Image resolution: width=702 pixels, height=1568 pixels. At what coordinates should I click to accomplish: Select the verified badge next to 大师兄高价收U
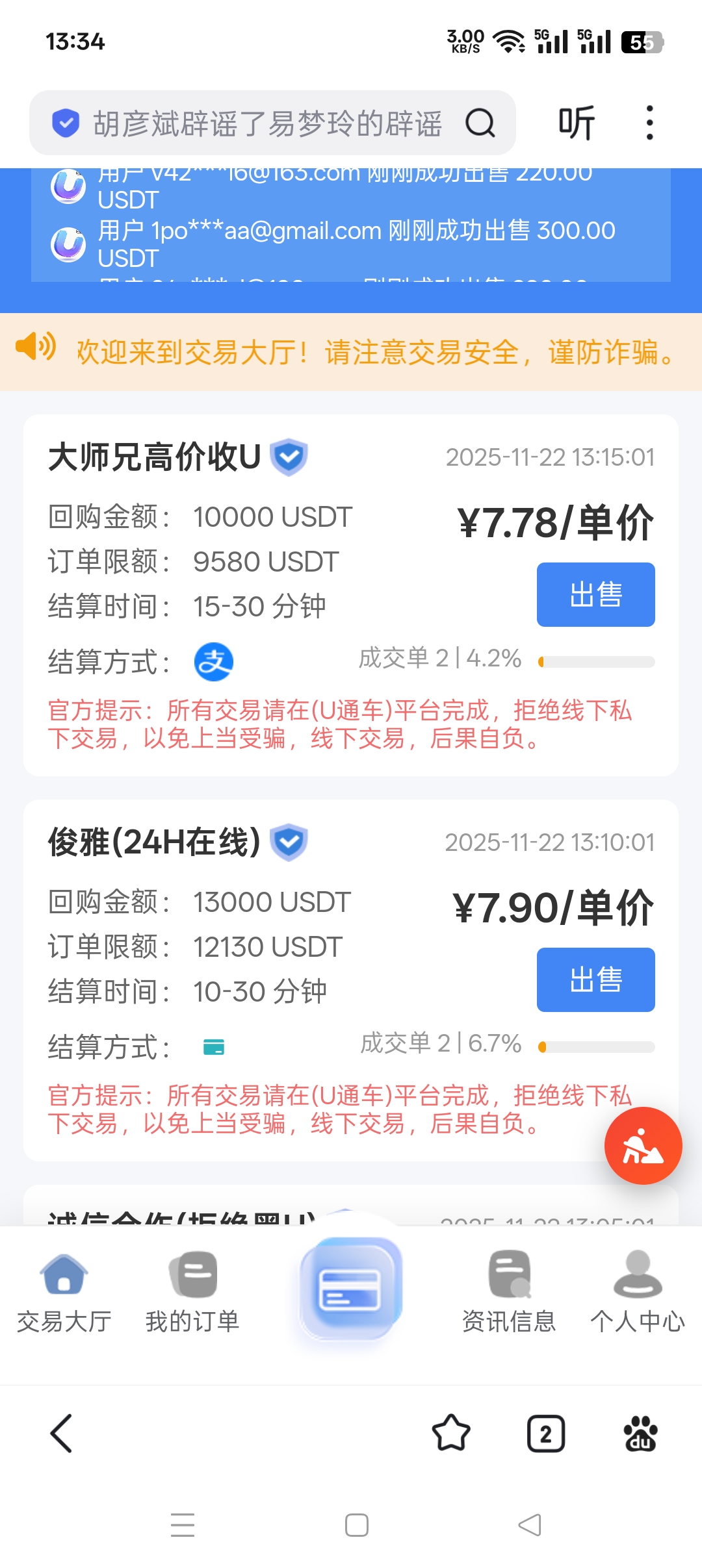(288, 457)
